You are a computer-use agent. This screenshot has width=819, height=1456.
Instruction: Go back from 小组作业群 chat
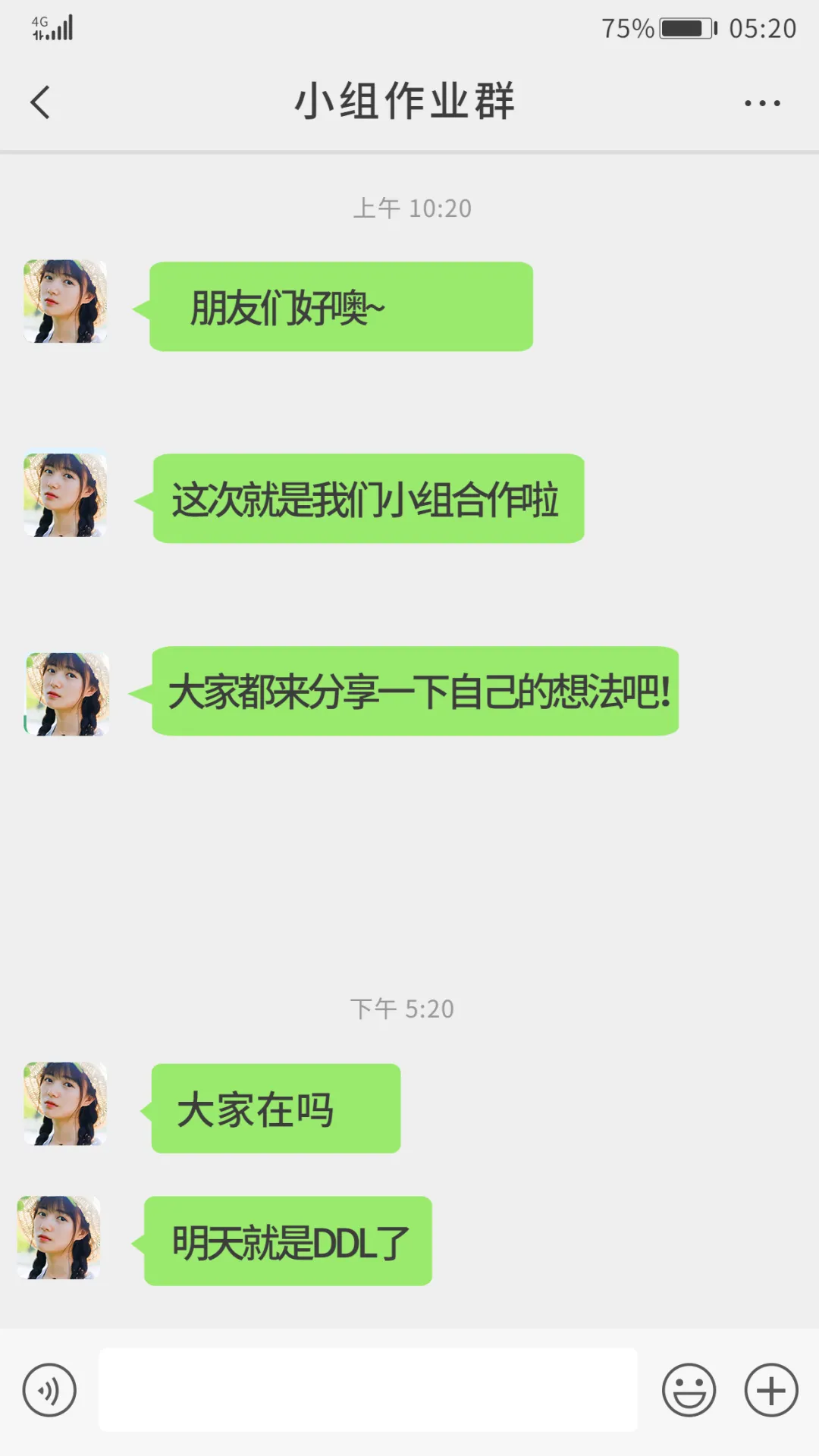click(41, 102)
